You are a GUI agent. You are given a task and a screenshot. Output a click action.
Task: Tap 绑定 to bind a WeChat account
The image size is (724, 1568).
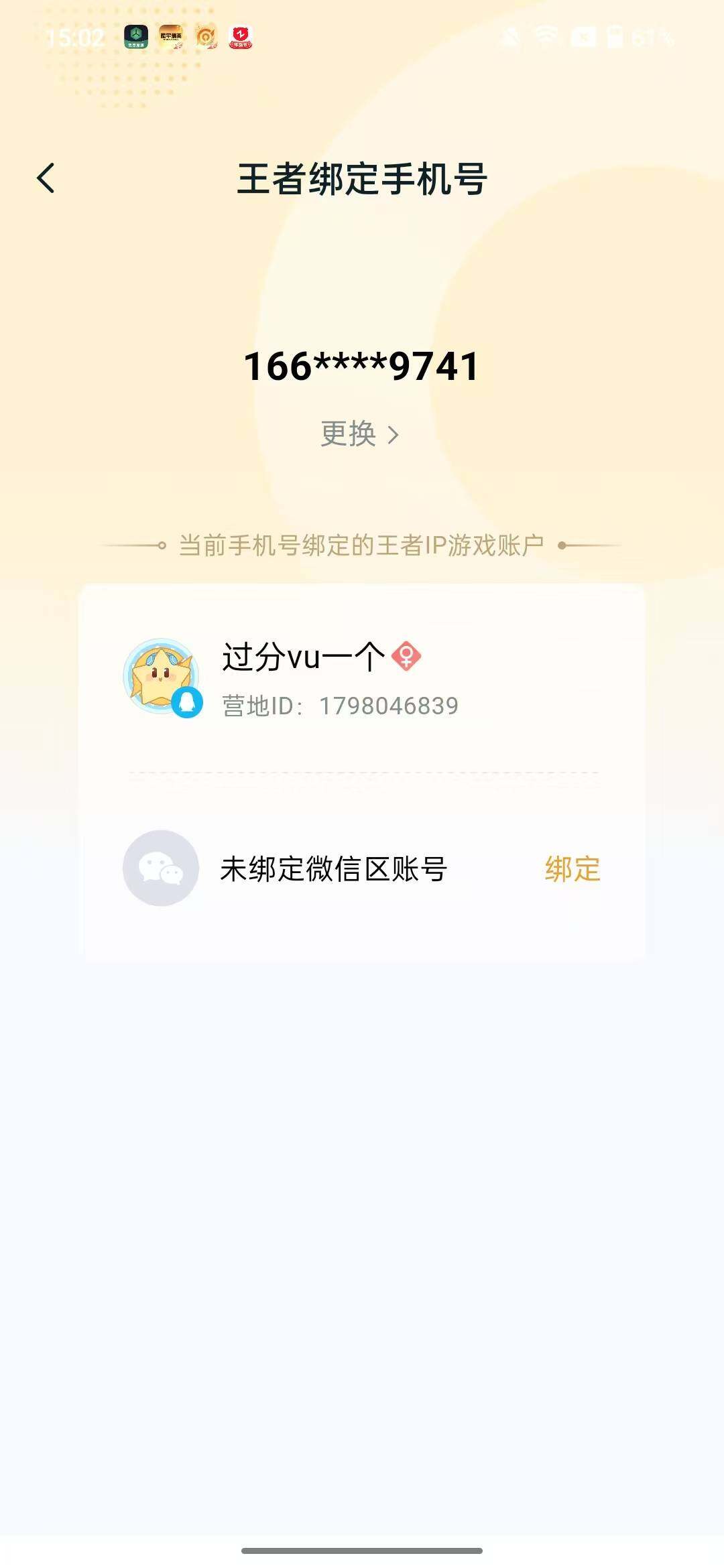571,867
